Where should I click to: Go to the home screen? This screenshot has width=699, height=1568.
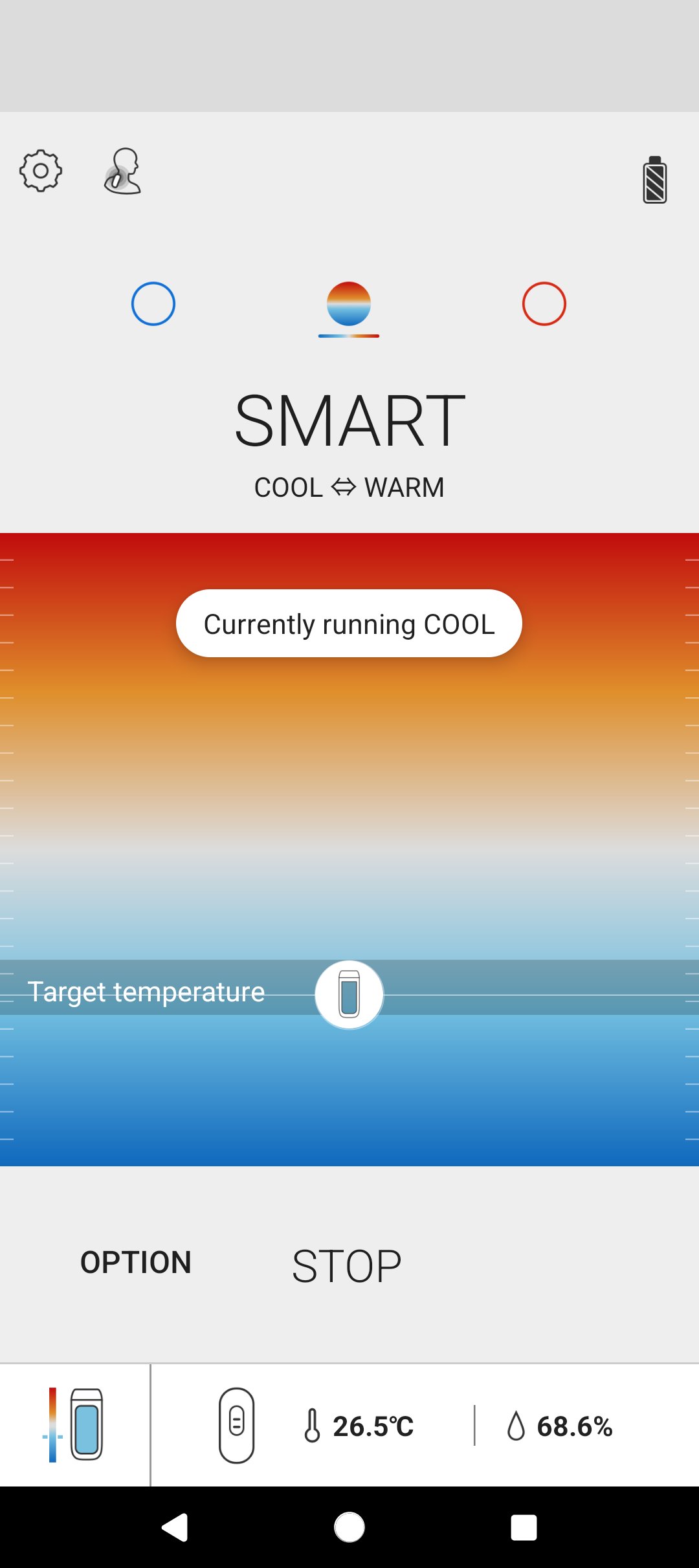tap(349, 1527)
